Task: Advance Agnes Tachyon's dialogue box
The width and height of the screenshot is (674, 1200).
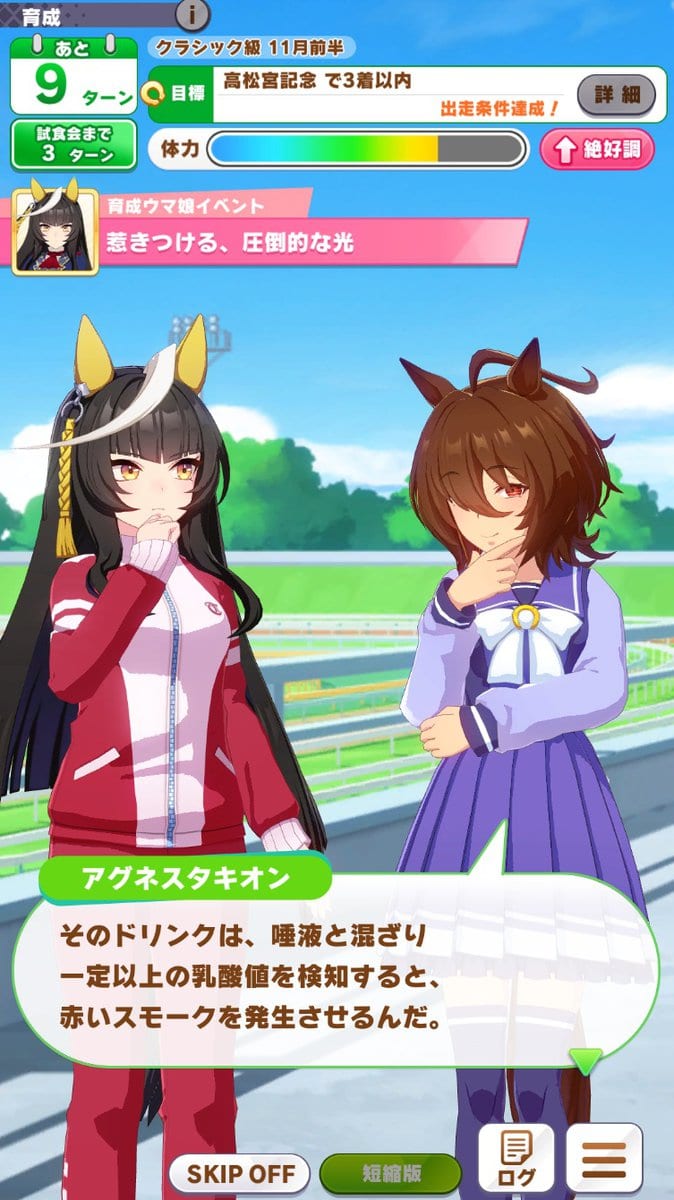Action: tap(335, 965)
